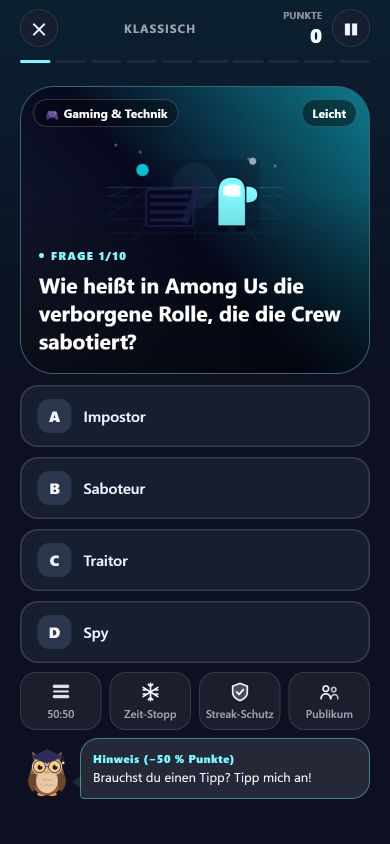Ask the Publikum for help
Image resolution: width=390 pixels, height=844 pixels.
pos(329,701)
